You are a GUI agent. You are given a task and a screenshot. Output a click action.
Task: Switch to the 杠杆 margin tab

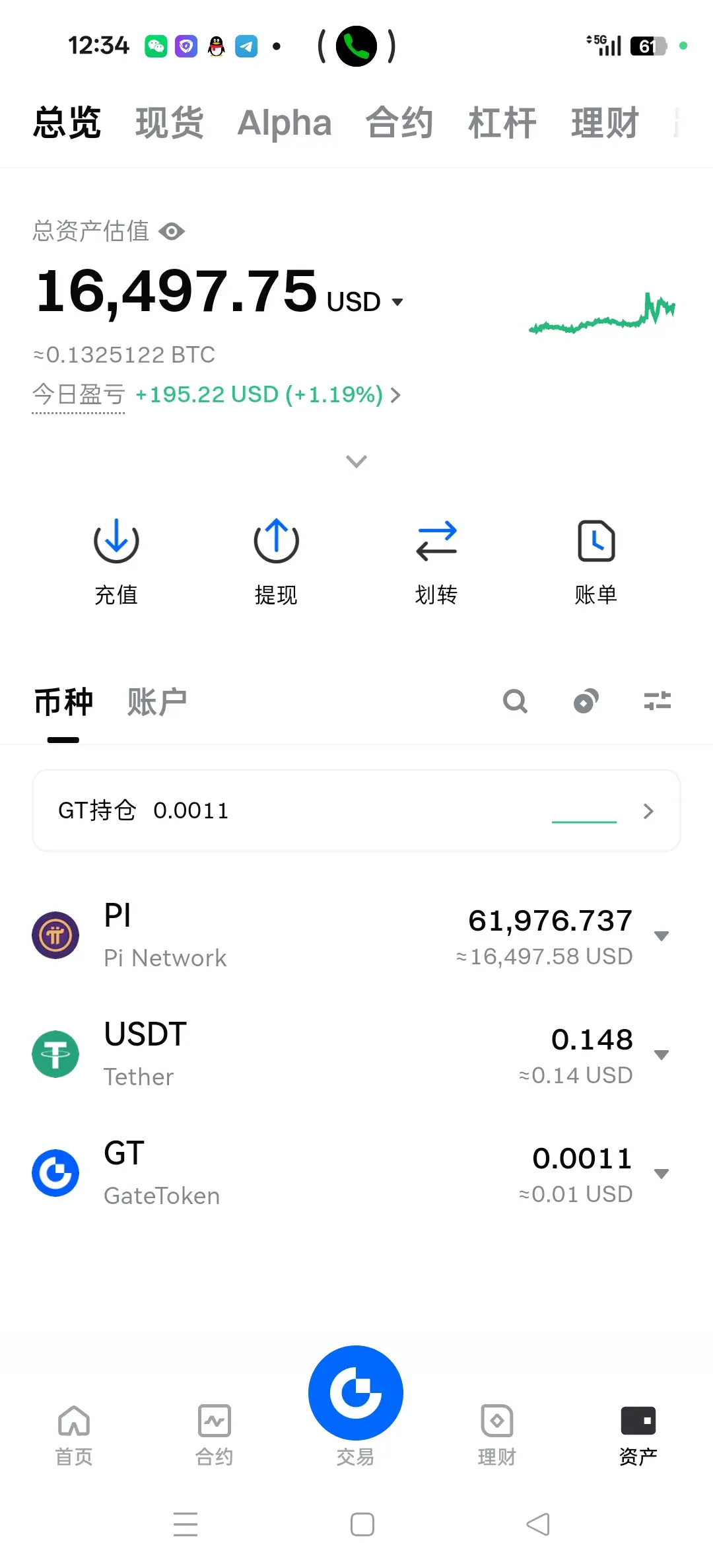coord(502,123)
